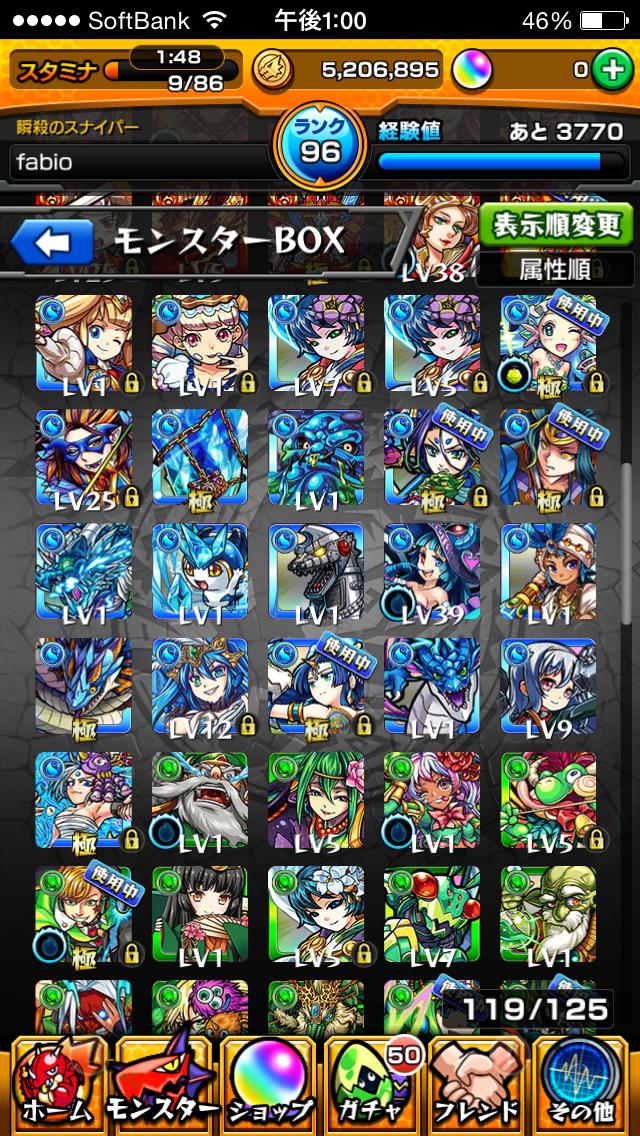Viewport: 640px width, 1136px height.
Task: Select the LV9 silver-haired monster
Action: [x=547, y=686]
